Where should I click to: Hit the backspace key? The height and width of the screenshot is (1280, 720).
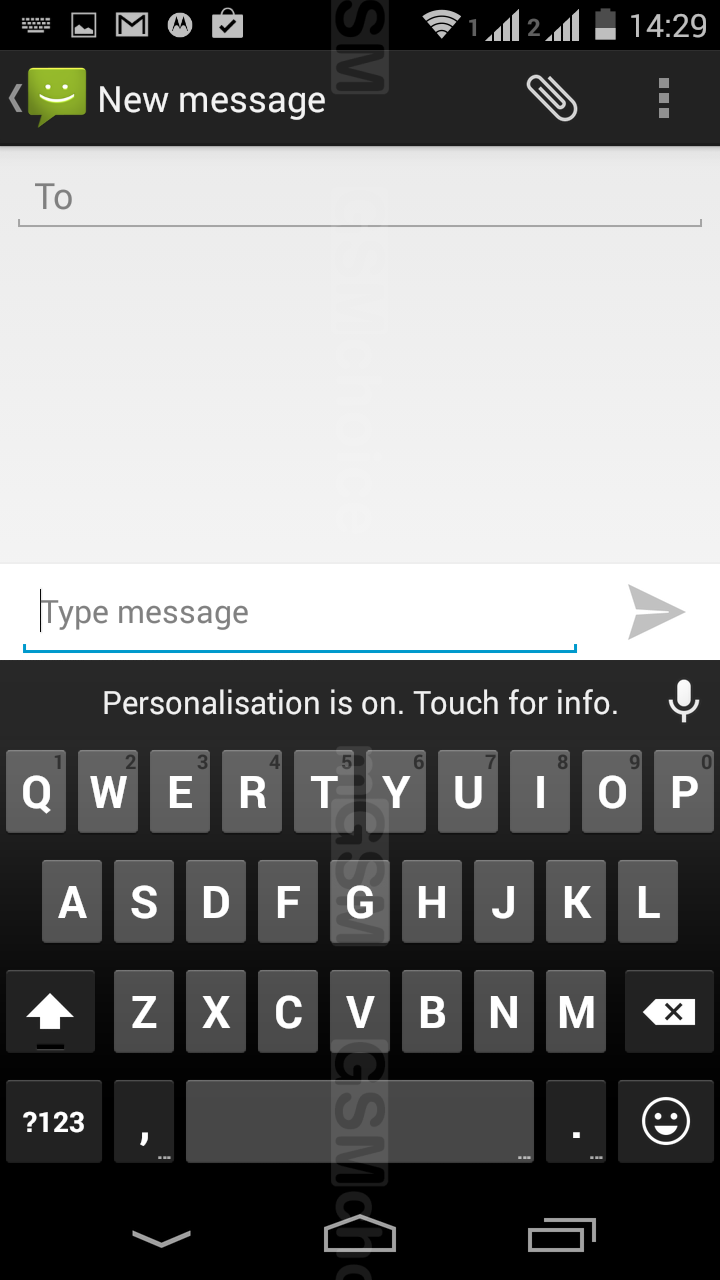(x=669, y=1012)
